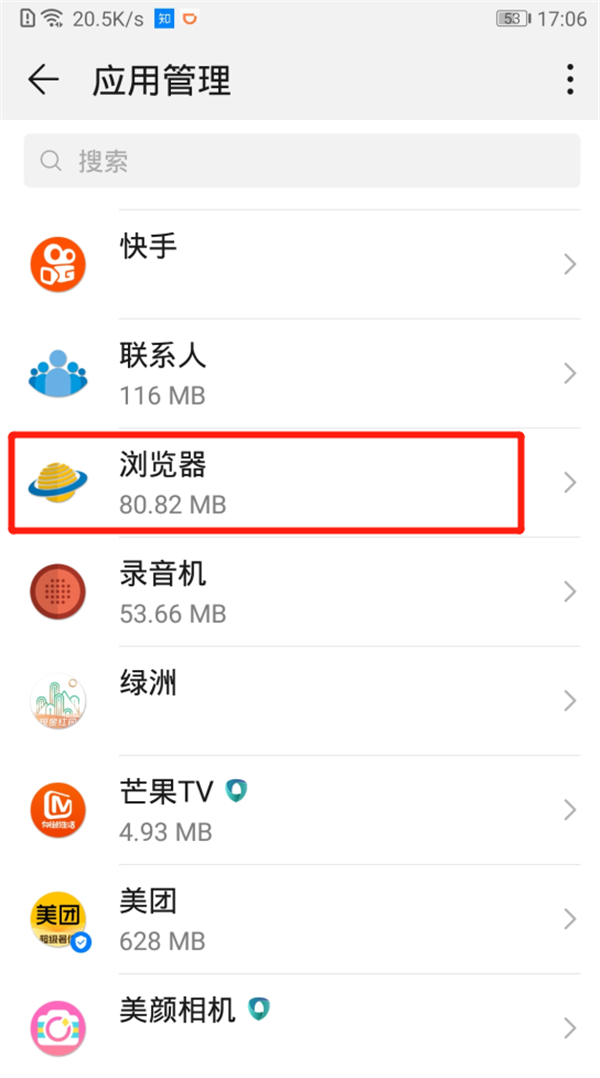
Task: Open 快手 app details
Action: (300, 264)
